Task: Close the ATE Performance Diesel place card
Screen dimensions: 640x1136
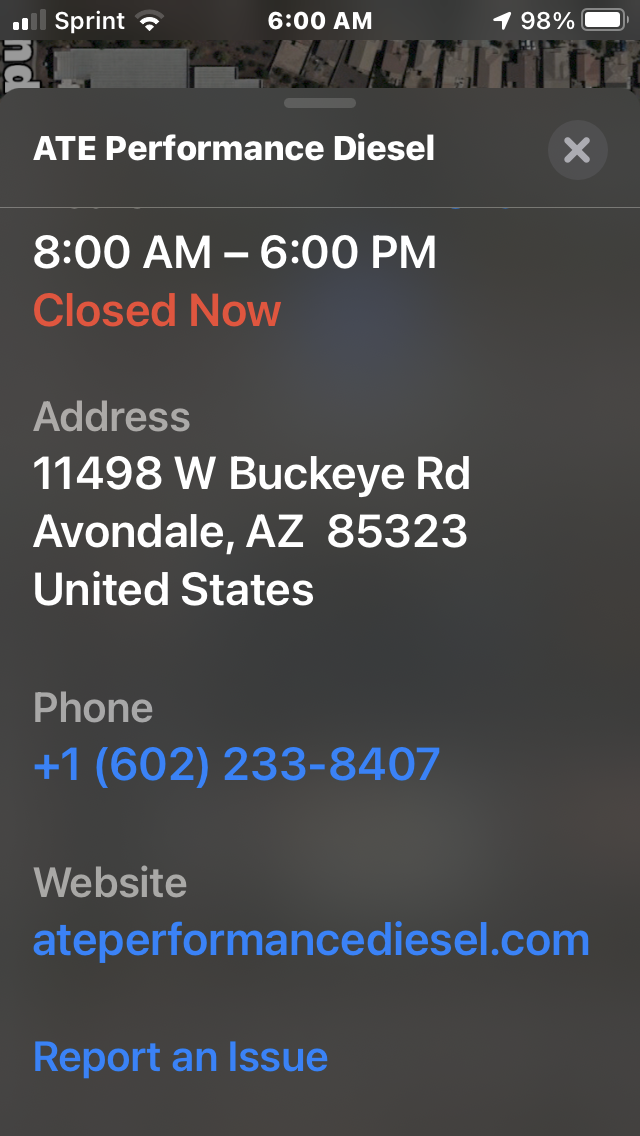Action: point(577,150)
